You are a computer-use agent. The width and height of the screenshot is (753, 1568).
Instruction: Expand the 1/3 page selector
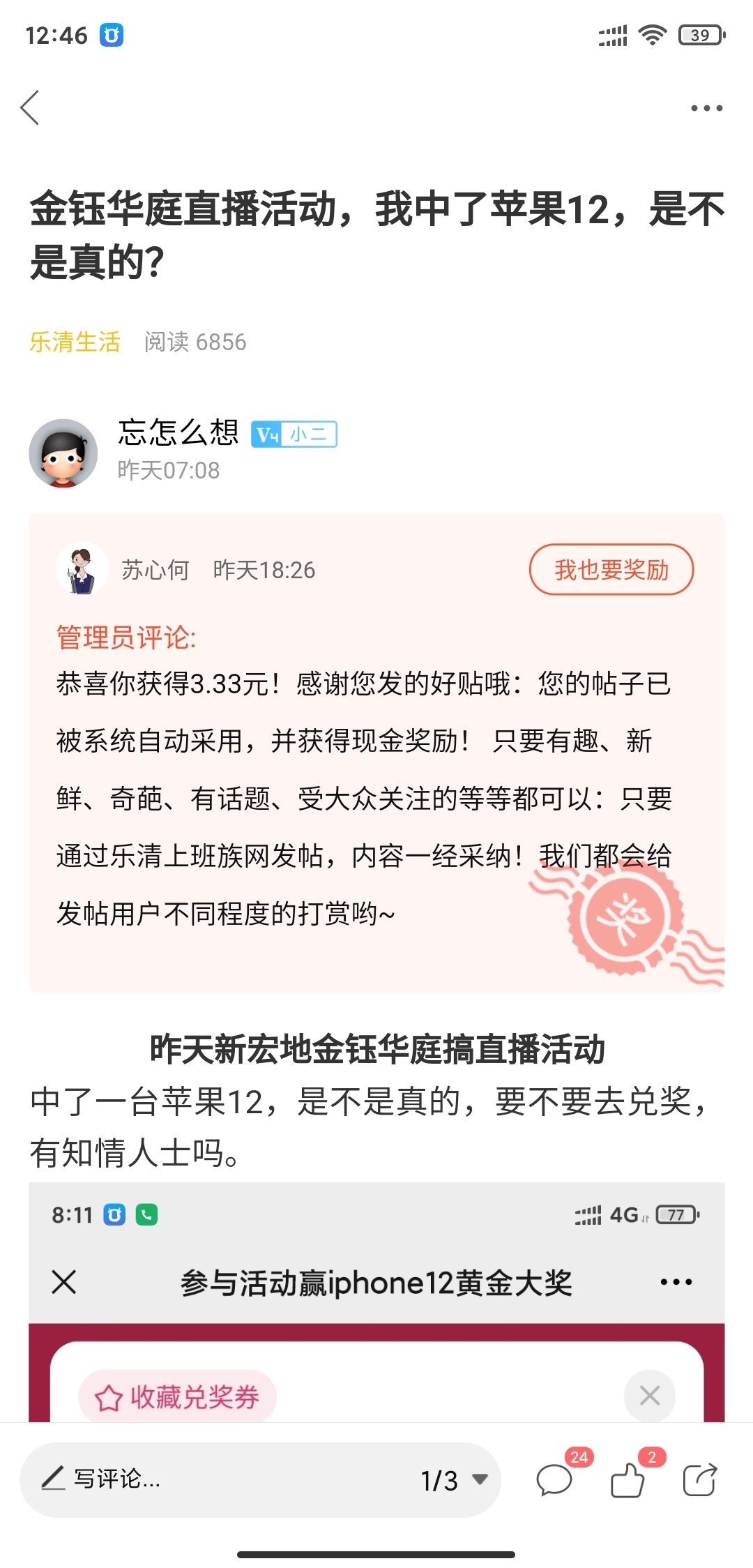453,1479
